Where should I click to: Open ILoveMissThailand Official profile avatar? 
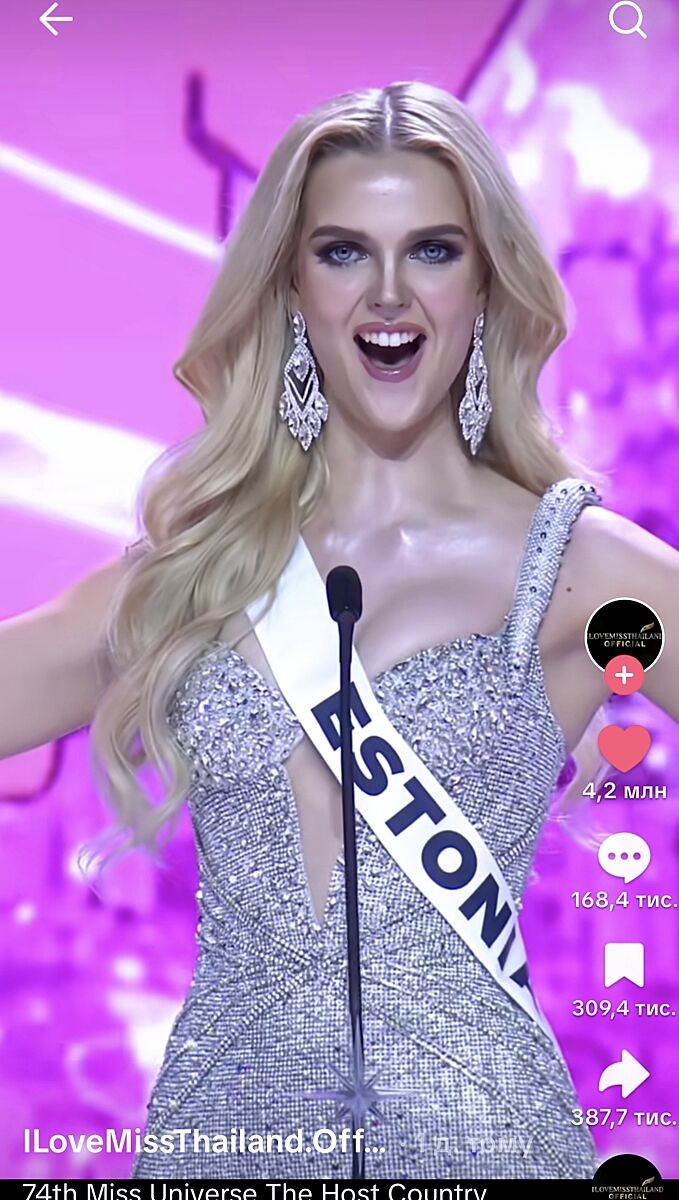(624, 636)
